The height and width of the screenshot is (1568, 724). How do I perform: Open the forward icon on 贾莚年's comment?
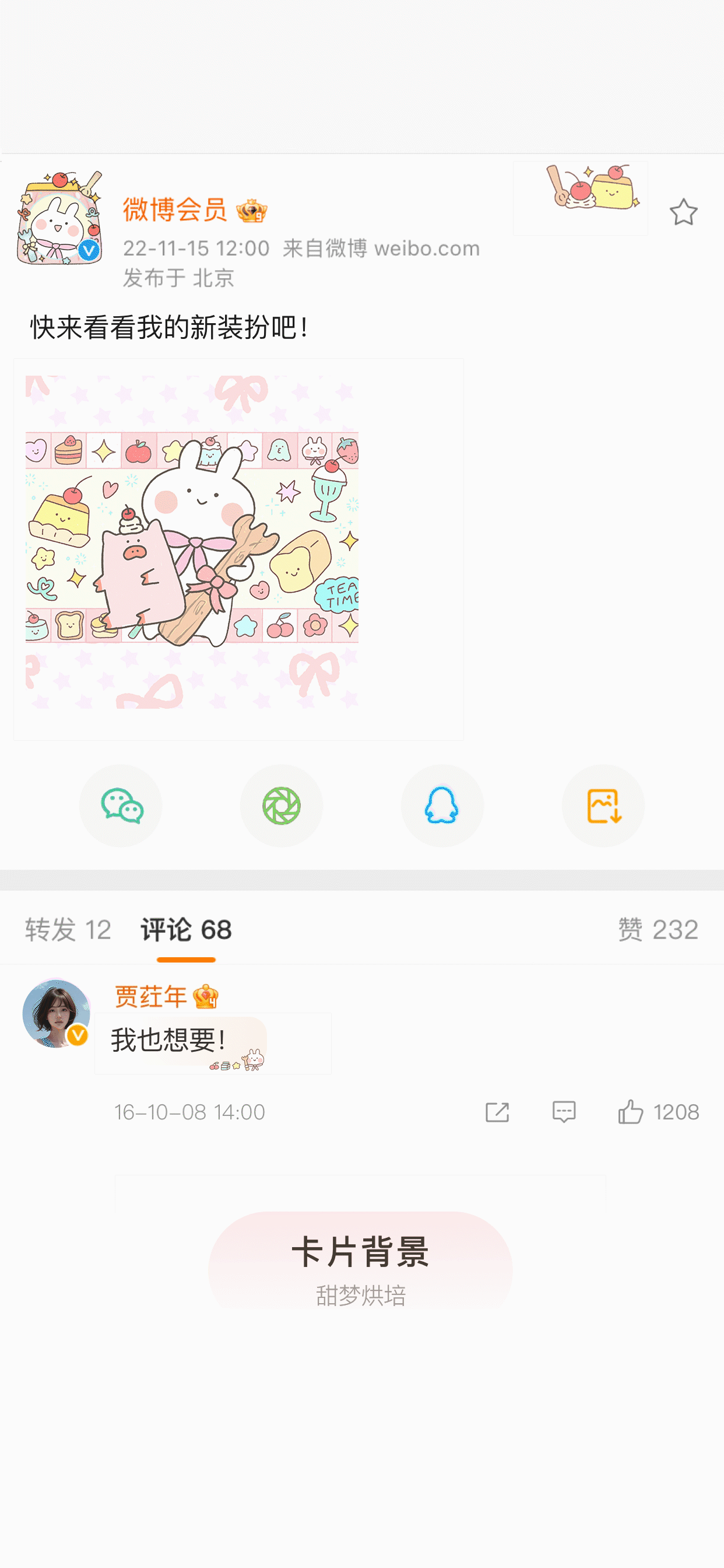tap(497, 1111)
